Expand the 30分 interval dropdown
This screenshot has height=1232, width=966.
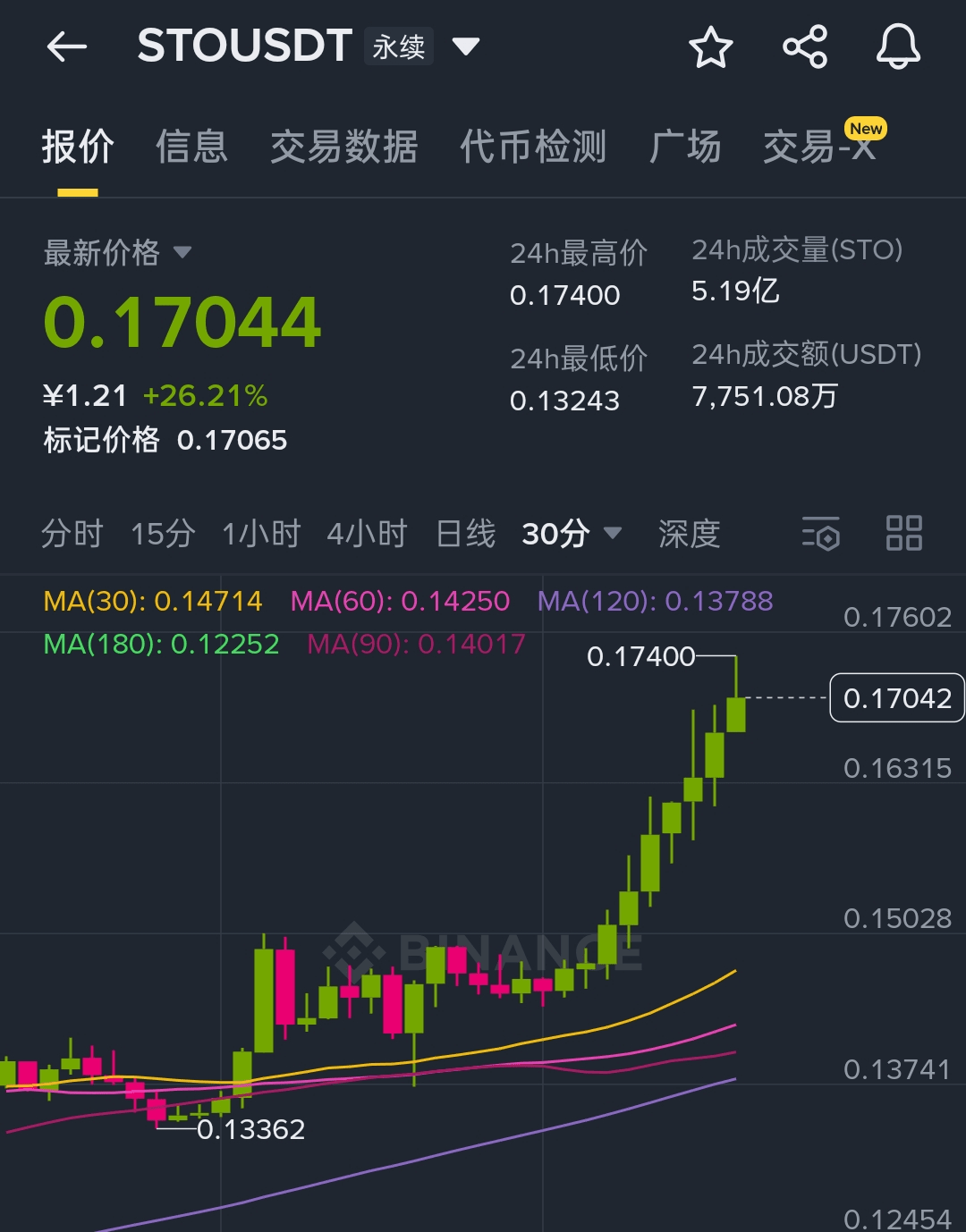(x=572, y=534)
